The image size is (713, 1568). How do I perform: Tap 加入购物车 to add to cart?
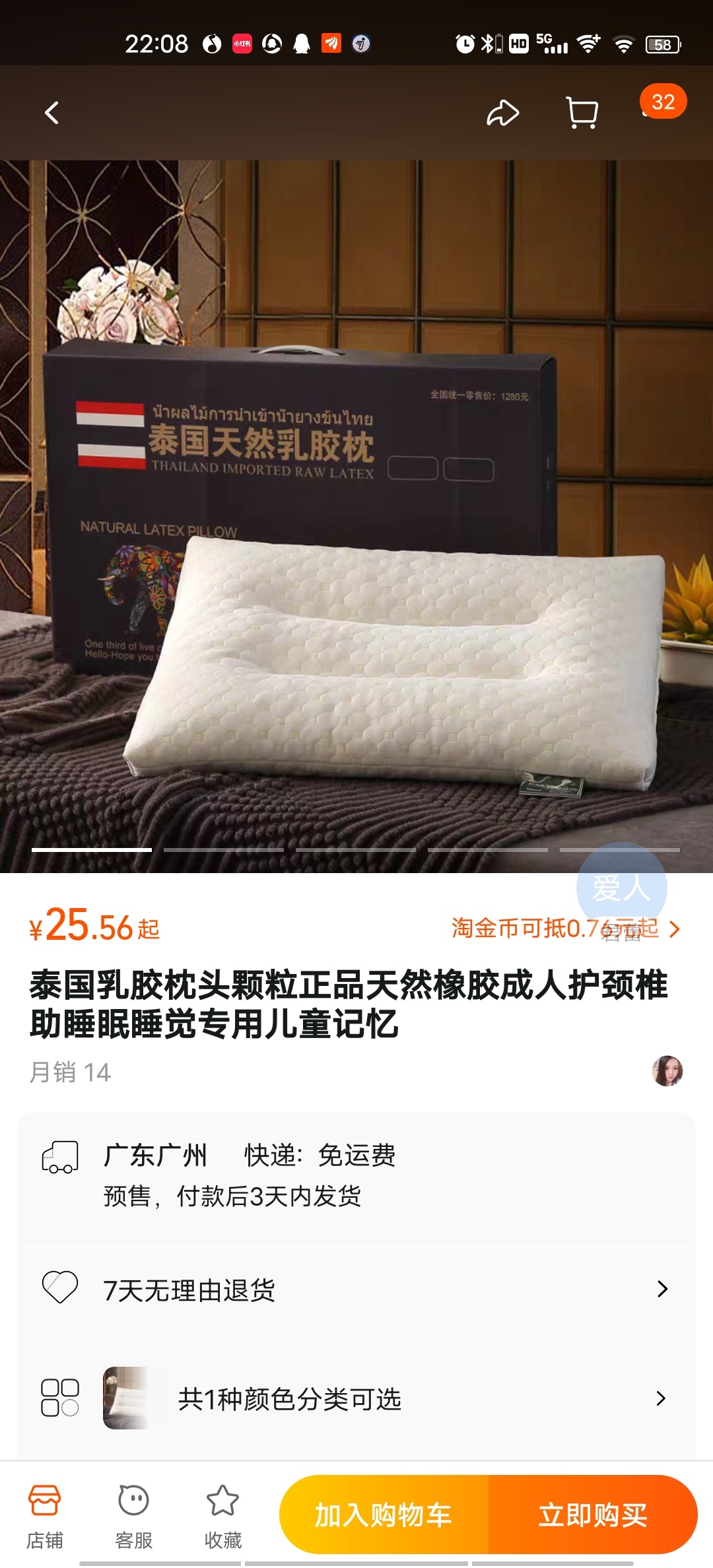point(384,1515)
